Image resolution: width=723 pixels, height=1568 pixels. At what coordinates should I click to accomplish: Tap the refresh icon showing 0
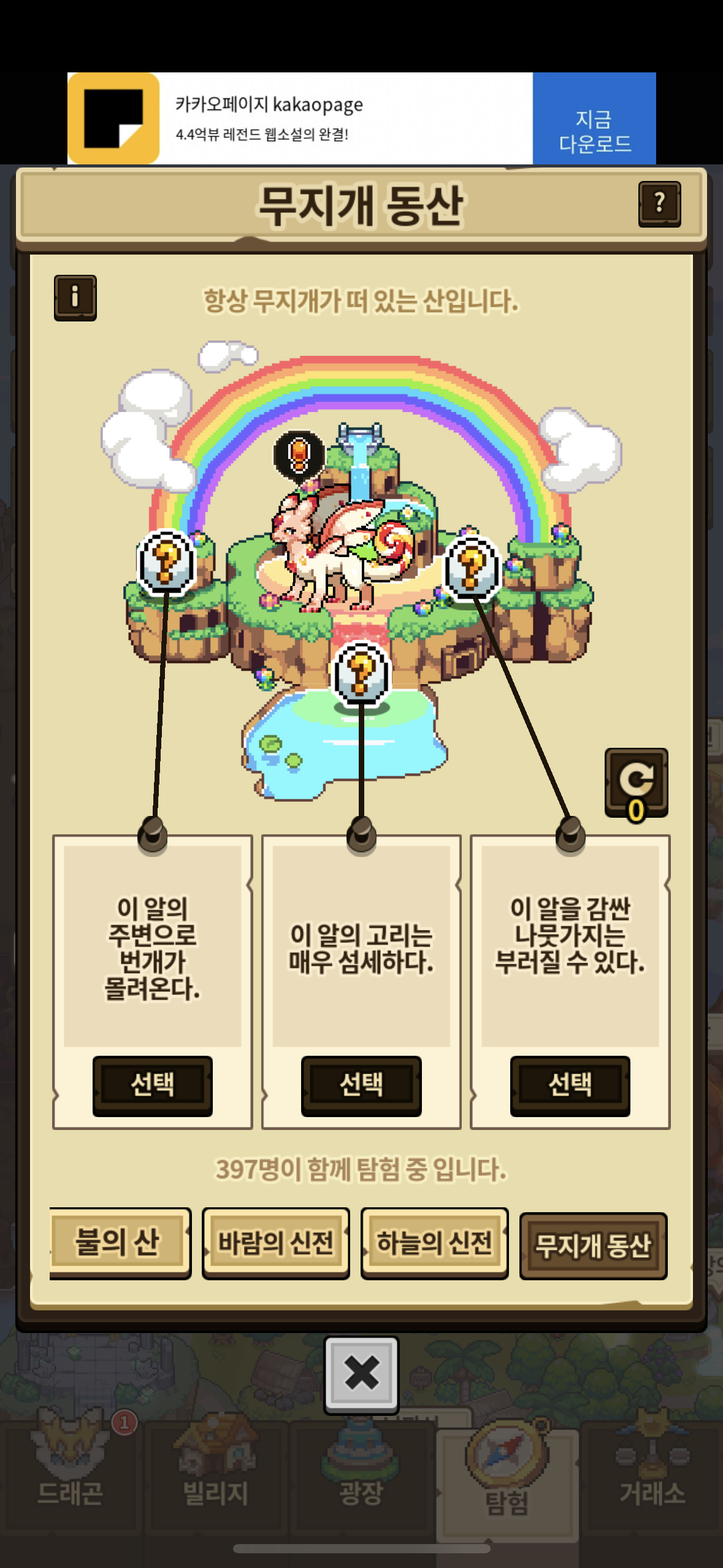(x=636, y=783)
